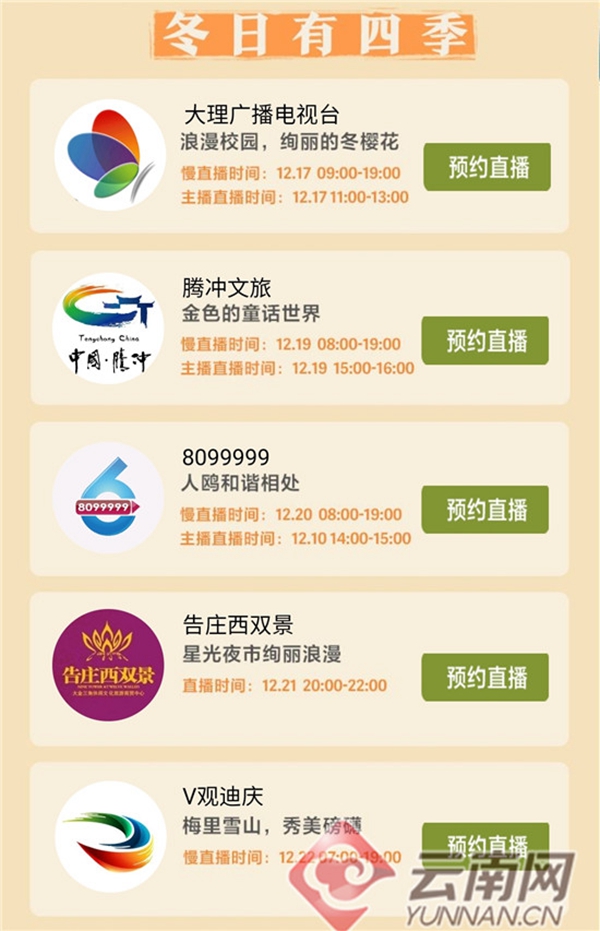Reserve the 大理广播电视台 livestream
This screenshot has width=600, height=931.
(487, 167)
